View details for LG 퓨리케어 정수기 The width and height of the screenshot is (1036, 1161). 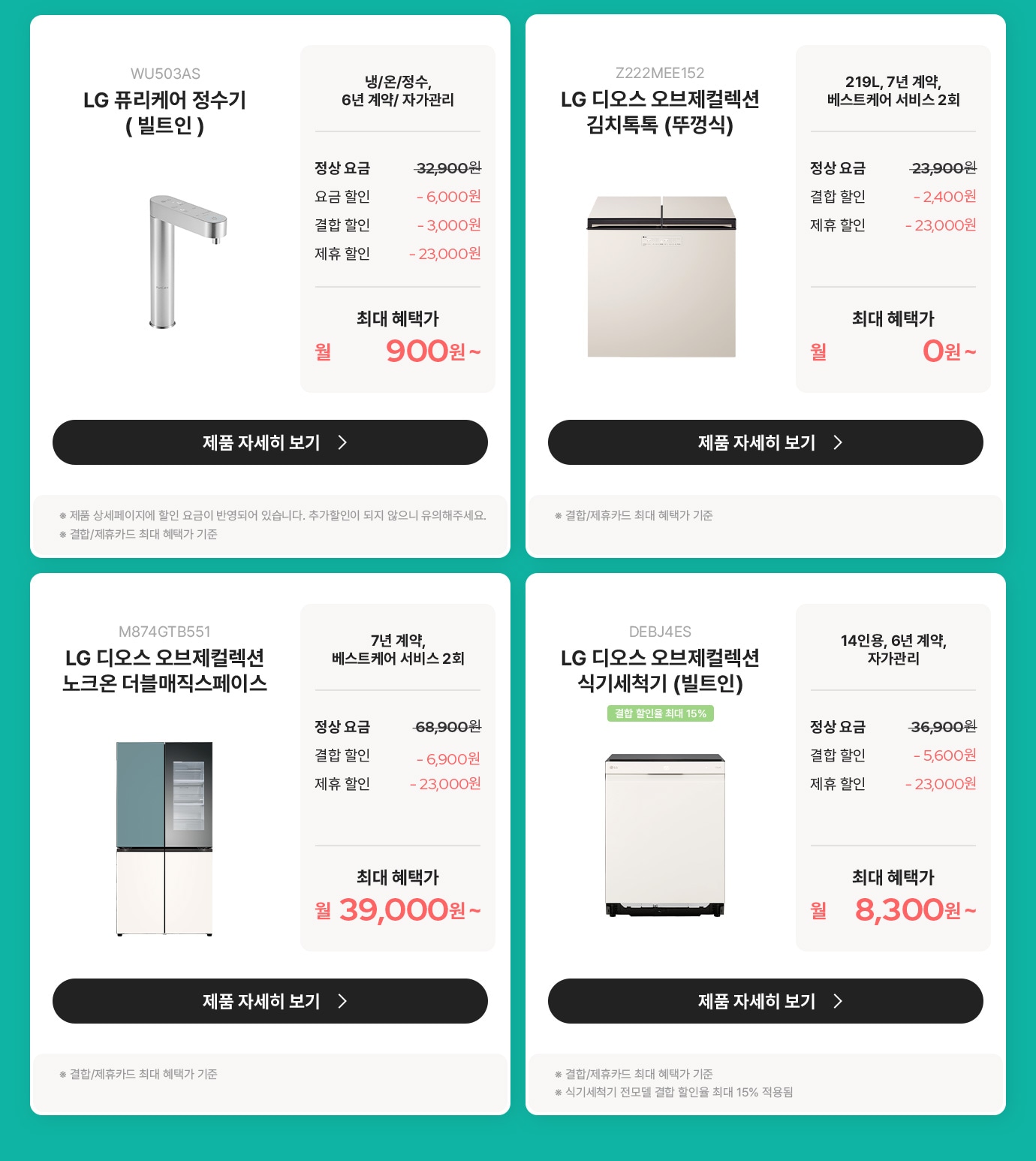coord(270,442)
